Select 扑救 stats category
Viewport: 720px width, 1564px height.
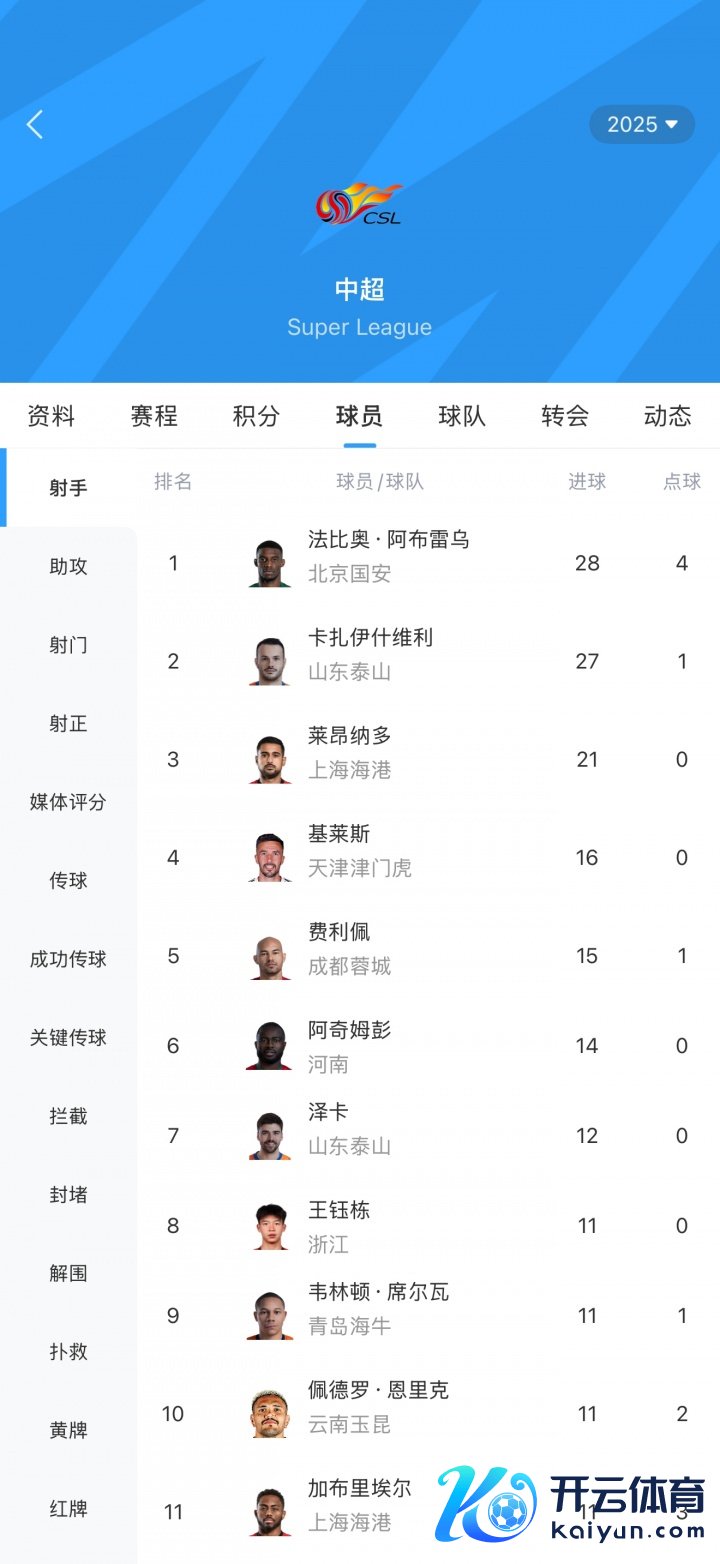tap(68, 1352)
